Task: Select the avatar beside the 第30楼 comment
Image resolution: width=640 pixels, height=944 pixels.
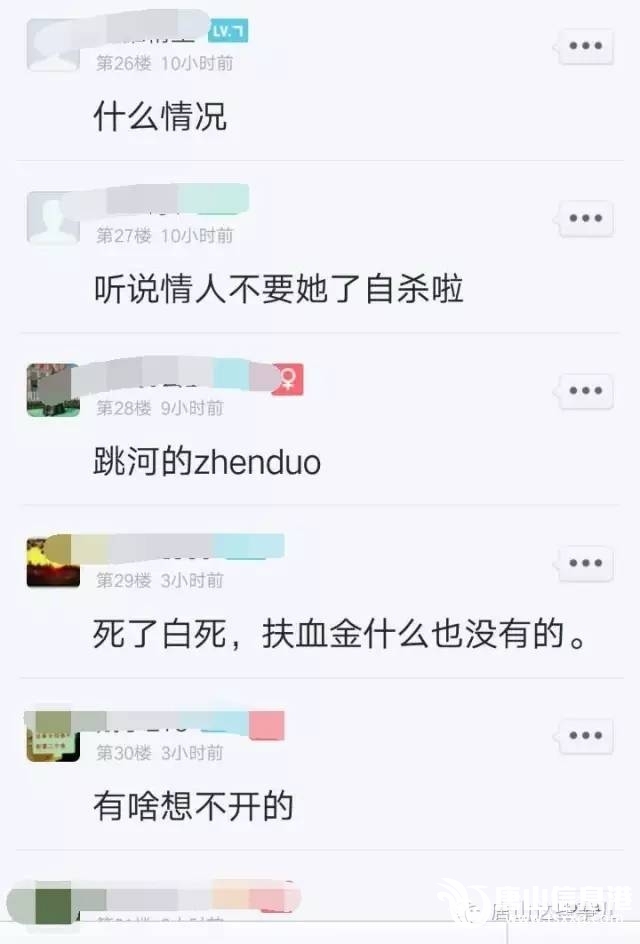Action: [52, 736]
